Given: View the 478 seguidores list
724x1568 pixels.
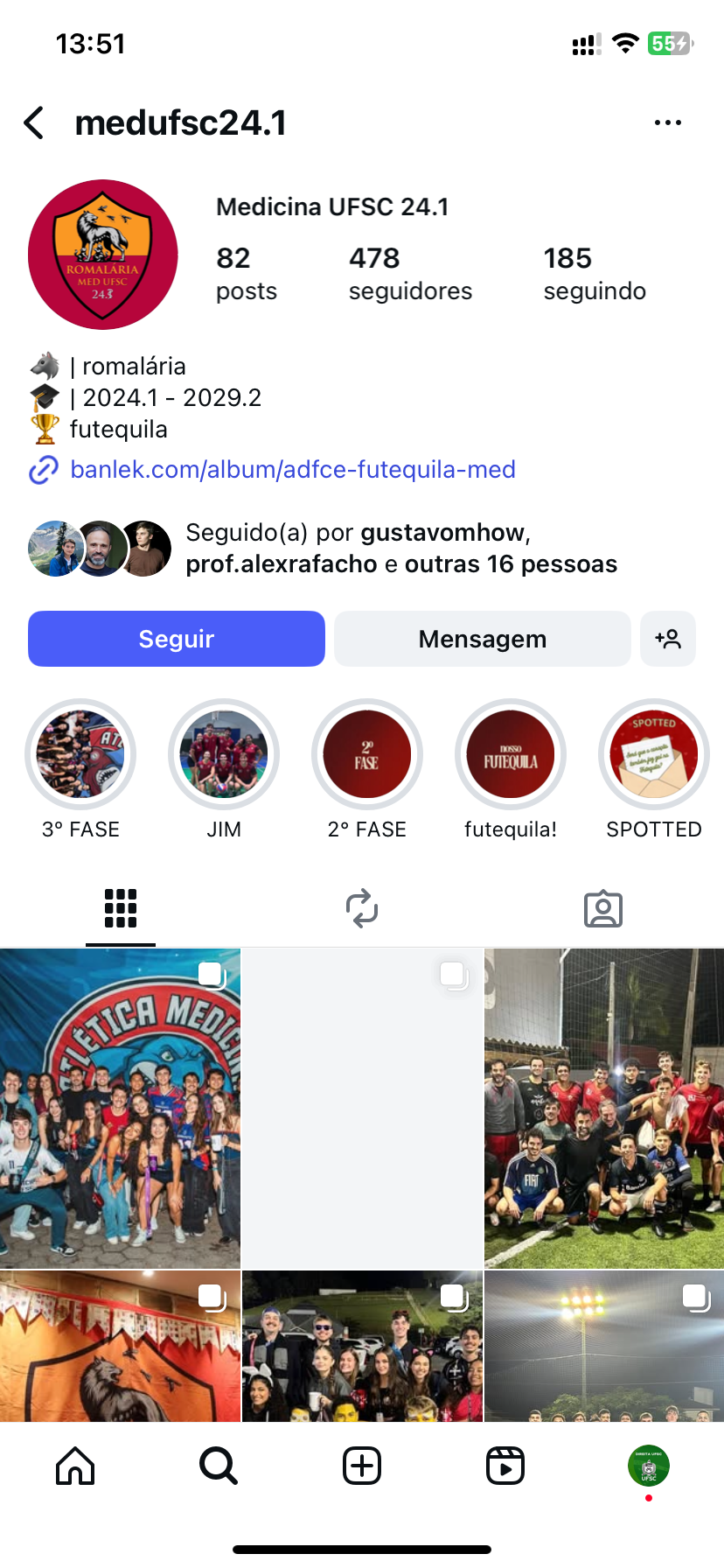Looking at the screenshot, I should coord(409,273).
